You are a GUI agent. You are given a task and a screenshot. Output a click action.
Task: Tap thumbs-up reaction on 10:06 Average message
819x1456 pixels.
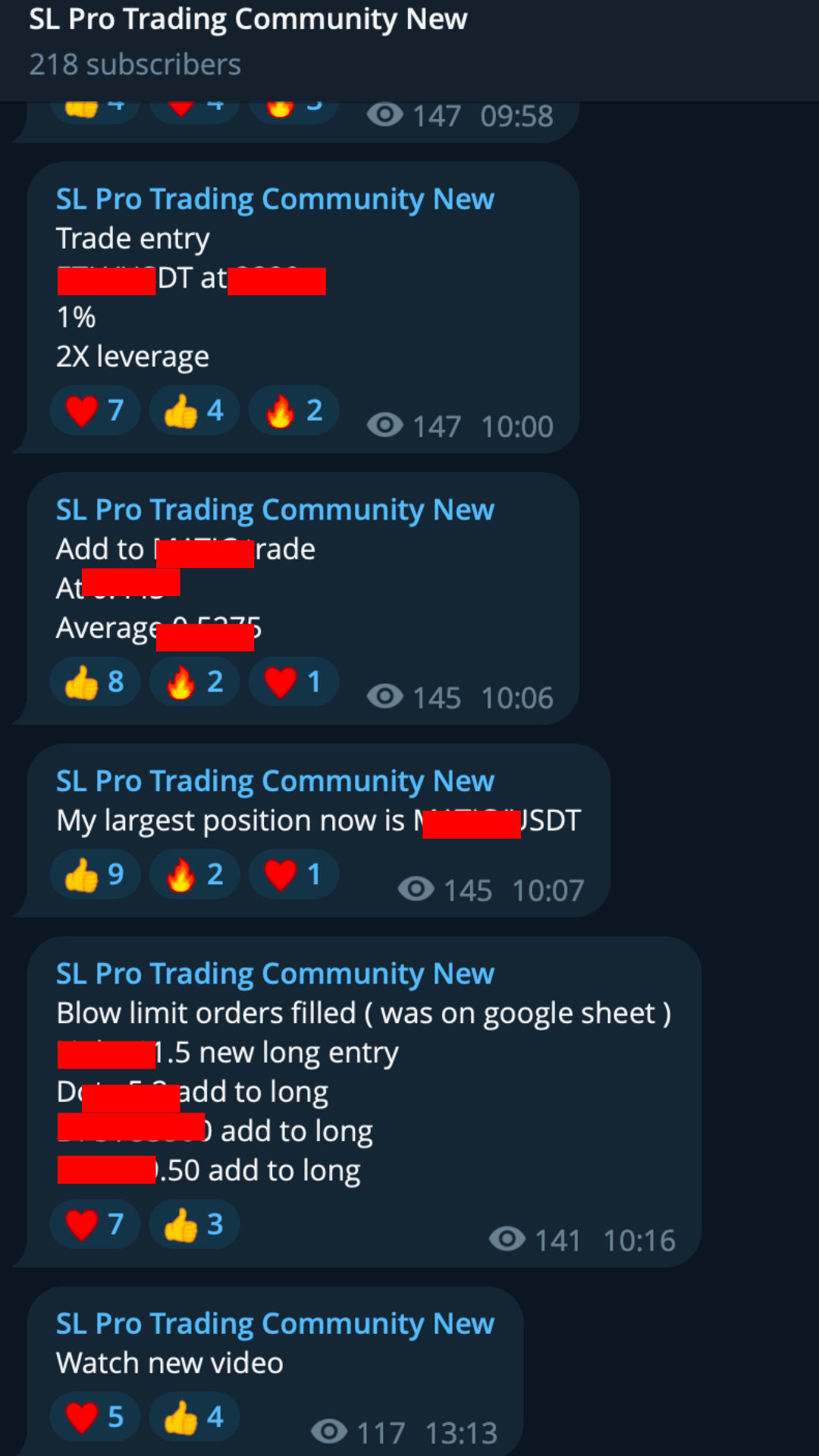click(95, 682)
